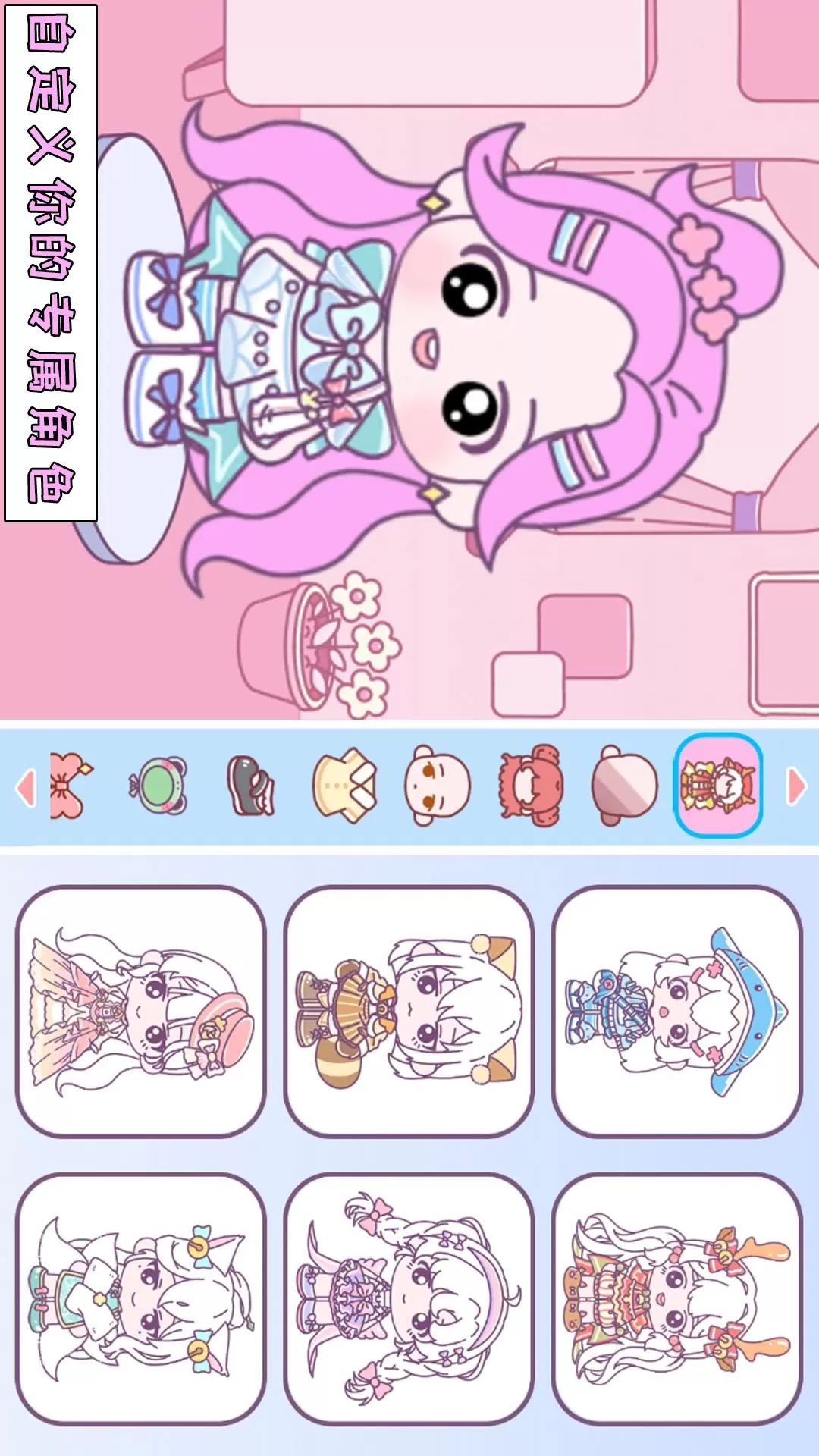The image size is (819, 1456).
Task: Open the yellow top clothing category
Action: click(344, 786)
